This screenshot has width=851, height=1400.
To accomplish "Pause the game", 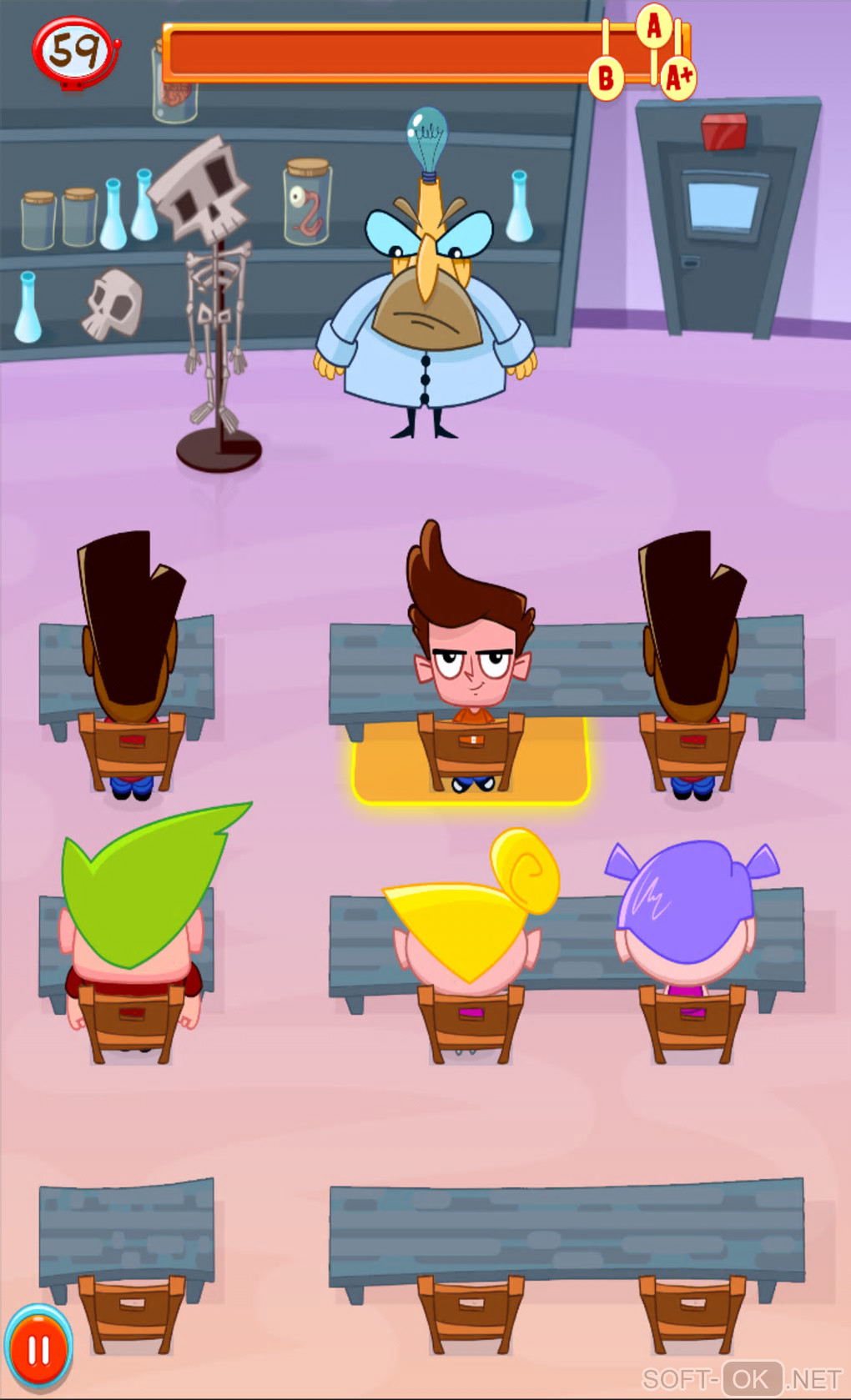I will [x=38, y=1349].
